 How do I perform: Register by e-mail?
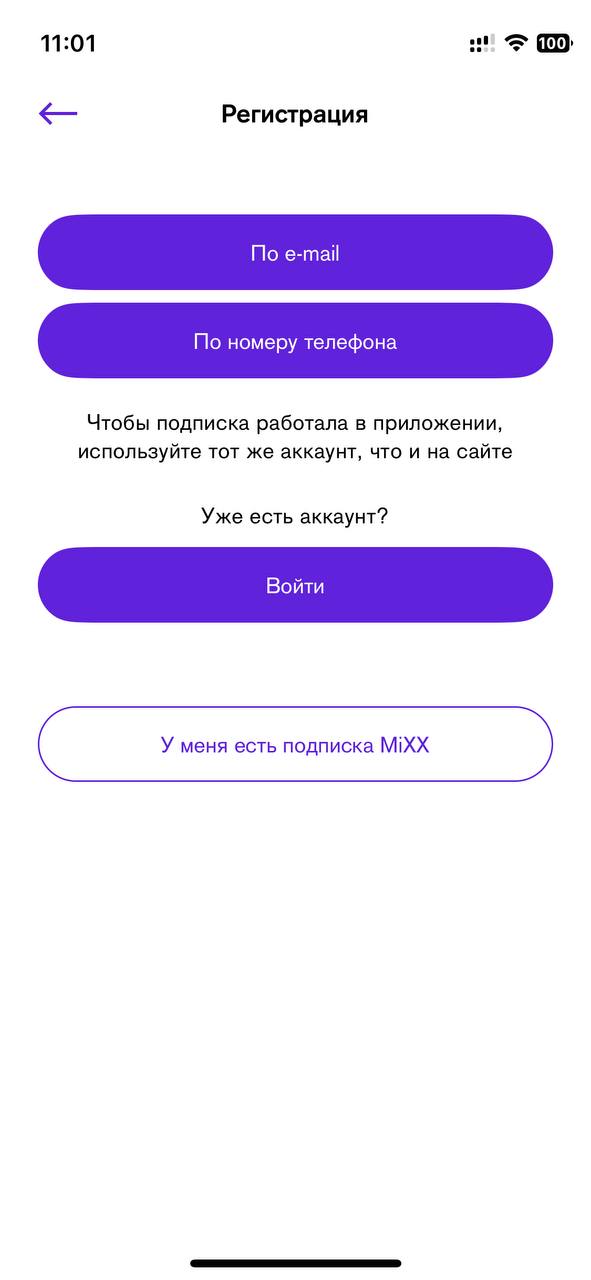click(295, 253)
